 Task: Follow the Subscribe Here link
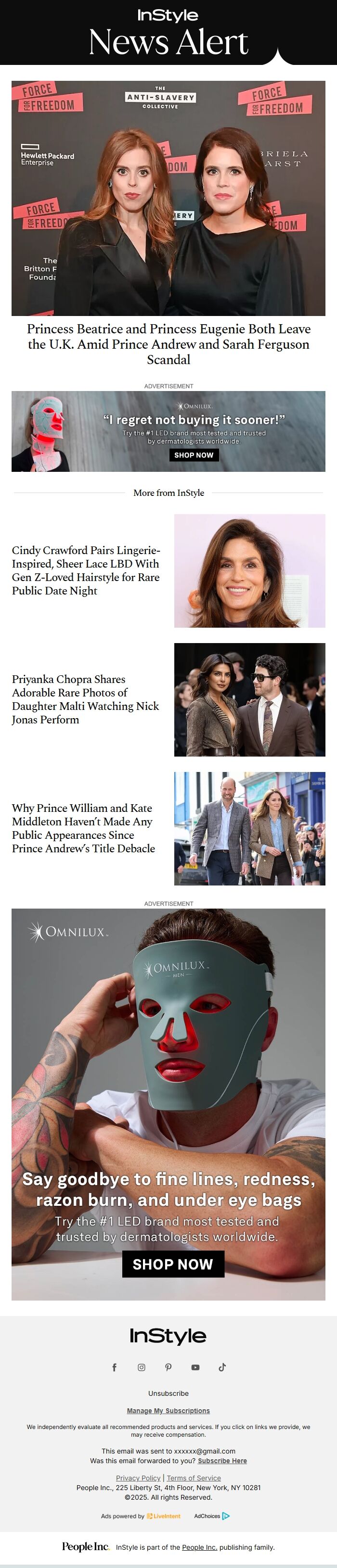[222, 1460]
